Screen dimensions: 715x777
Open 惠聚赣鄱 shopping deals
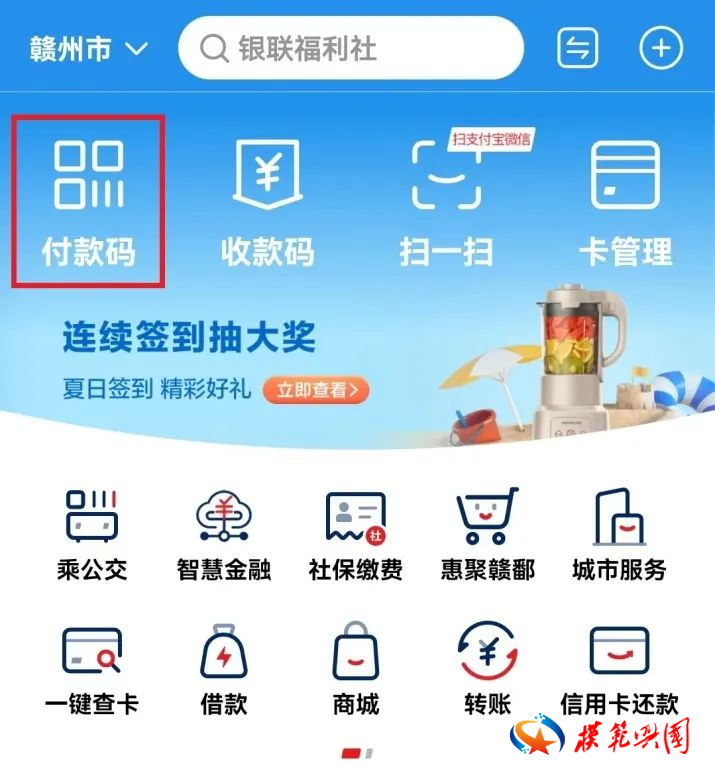tap(488, 533)
